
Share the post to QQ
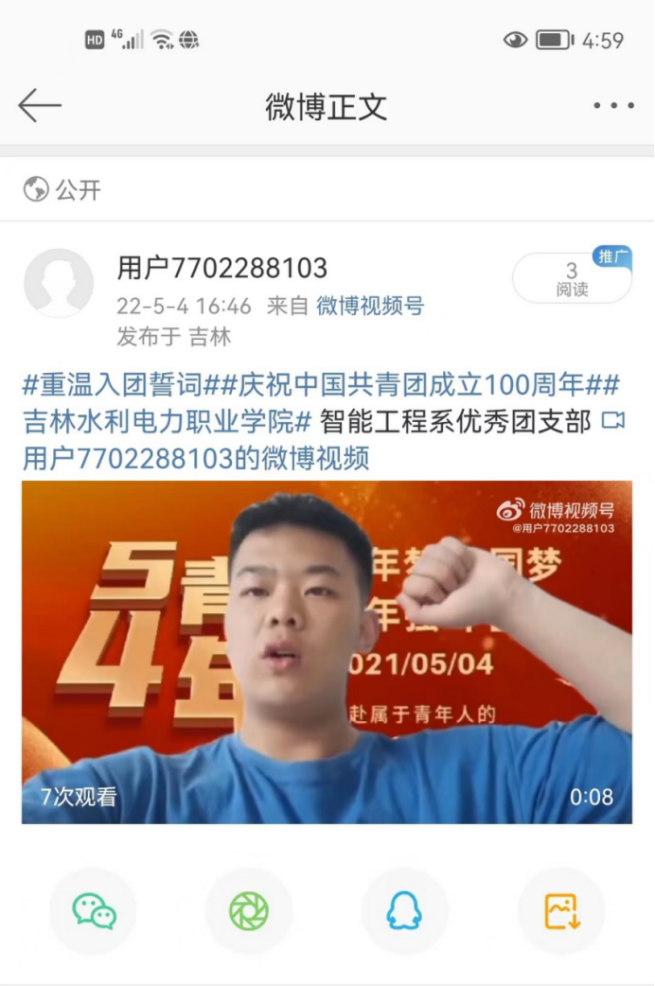[404, 911]
